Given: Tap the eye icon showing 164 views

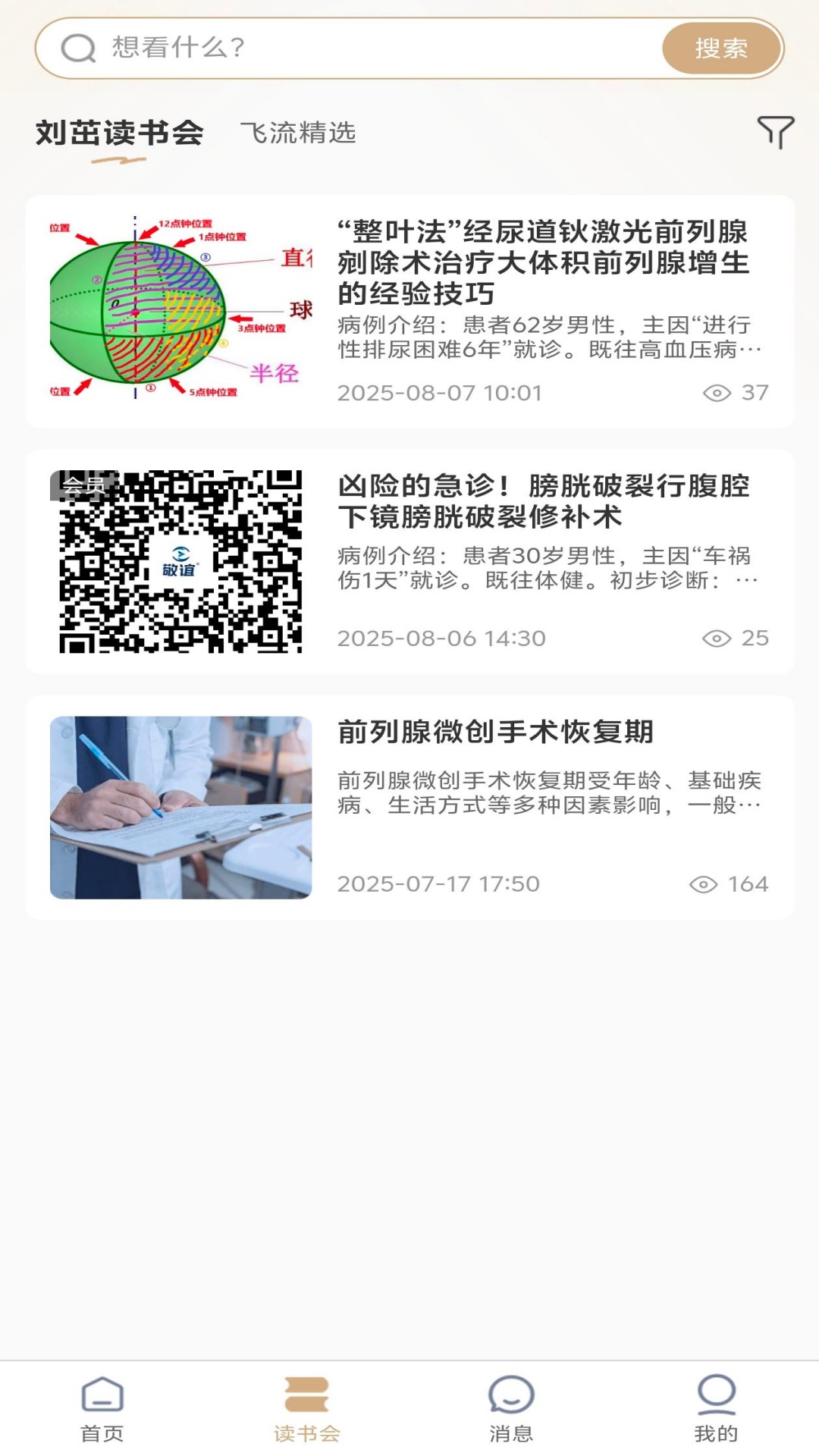Looking at the screenshot, I should [x=706, y=883].
